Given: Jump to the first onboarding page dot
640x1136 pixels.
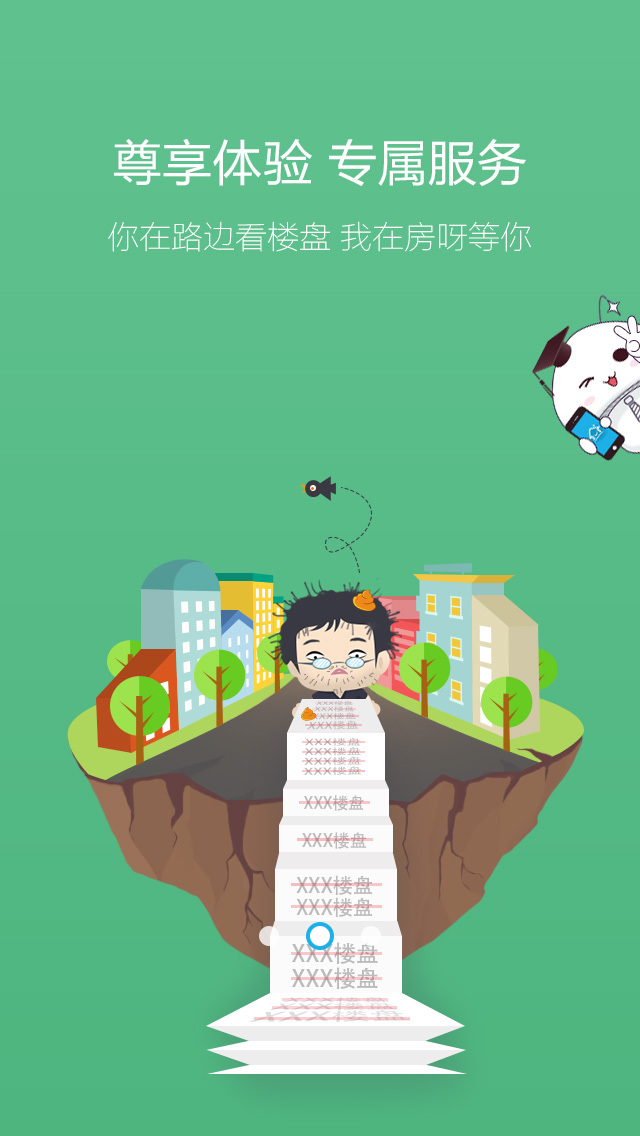Looking at the screenshot, I should (x=269, y=935).
